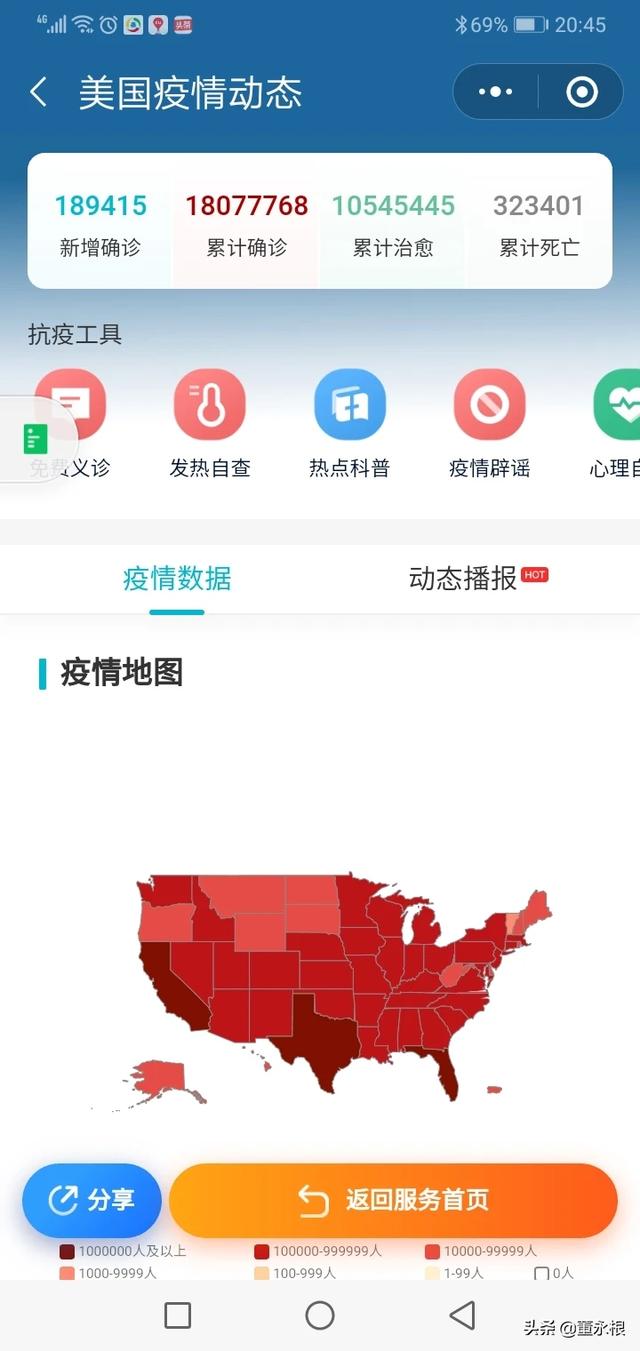Tap the 分享 share button
This screenshot has width=640, height=1351.
[92, 1200]
